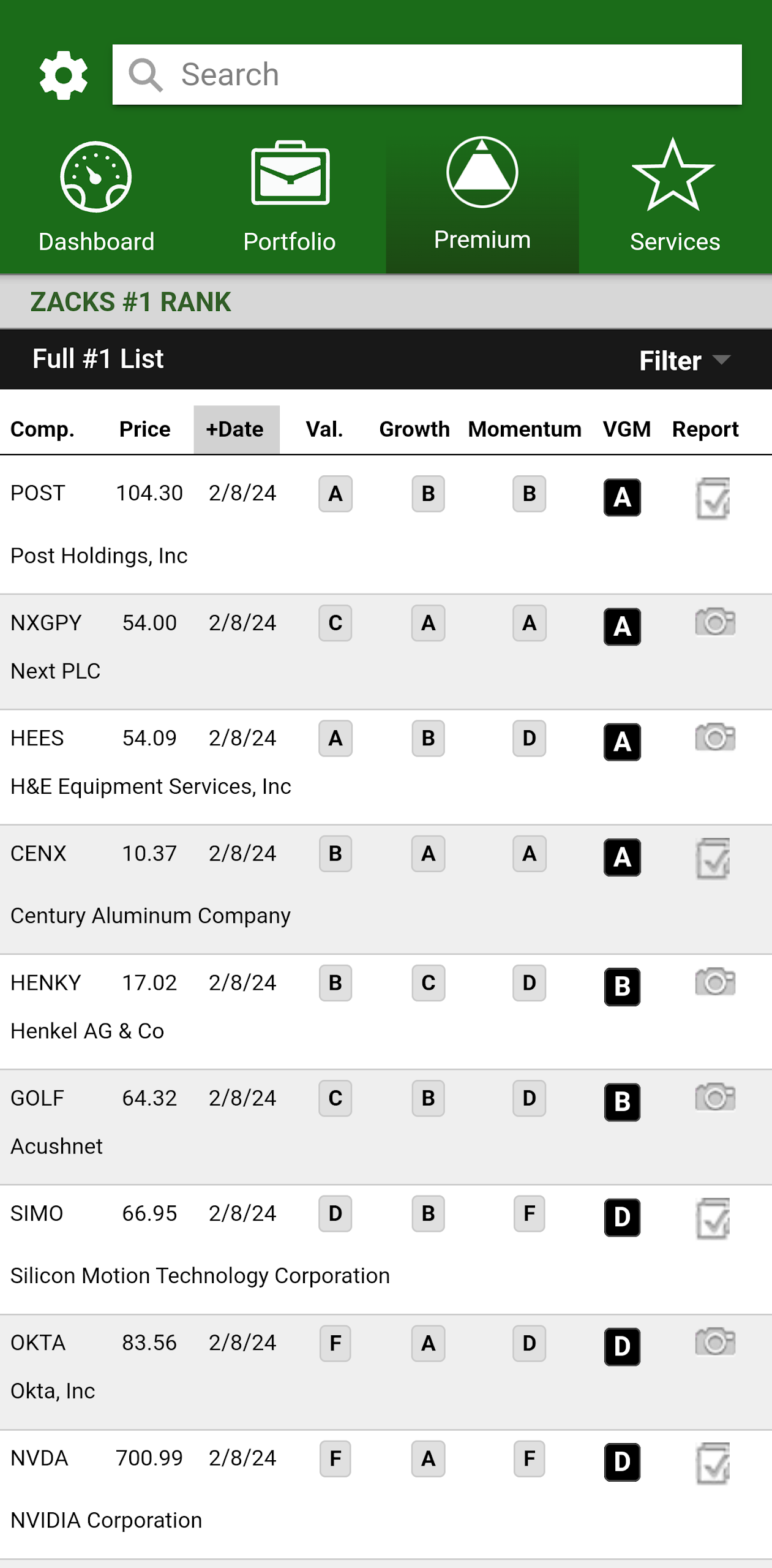The height and width of the screenshot is (1568, 772).
Task: Open the report clipboard icon for NVDA
Action: 714,1460
